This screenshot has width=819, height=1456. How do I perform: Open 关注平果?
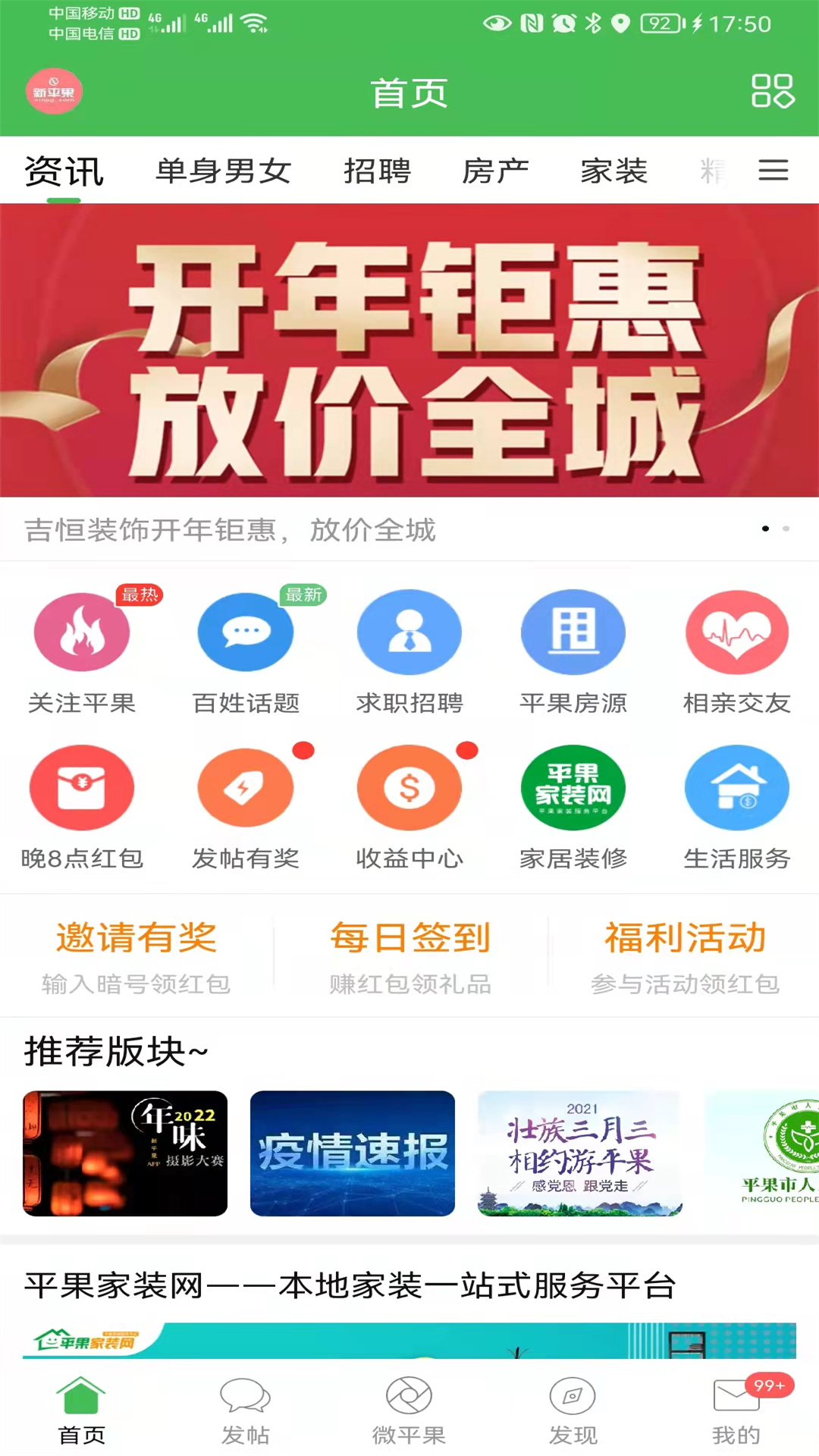[82, 651]
